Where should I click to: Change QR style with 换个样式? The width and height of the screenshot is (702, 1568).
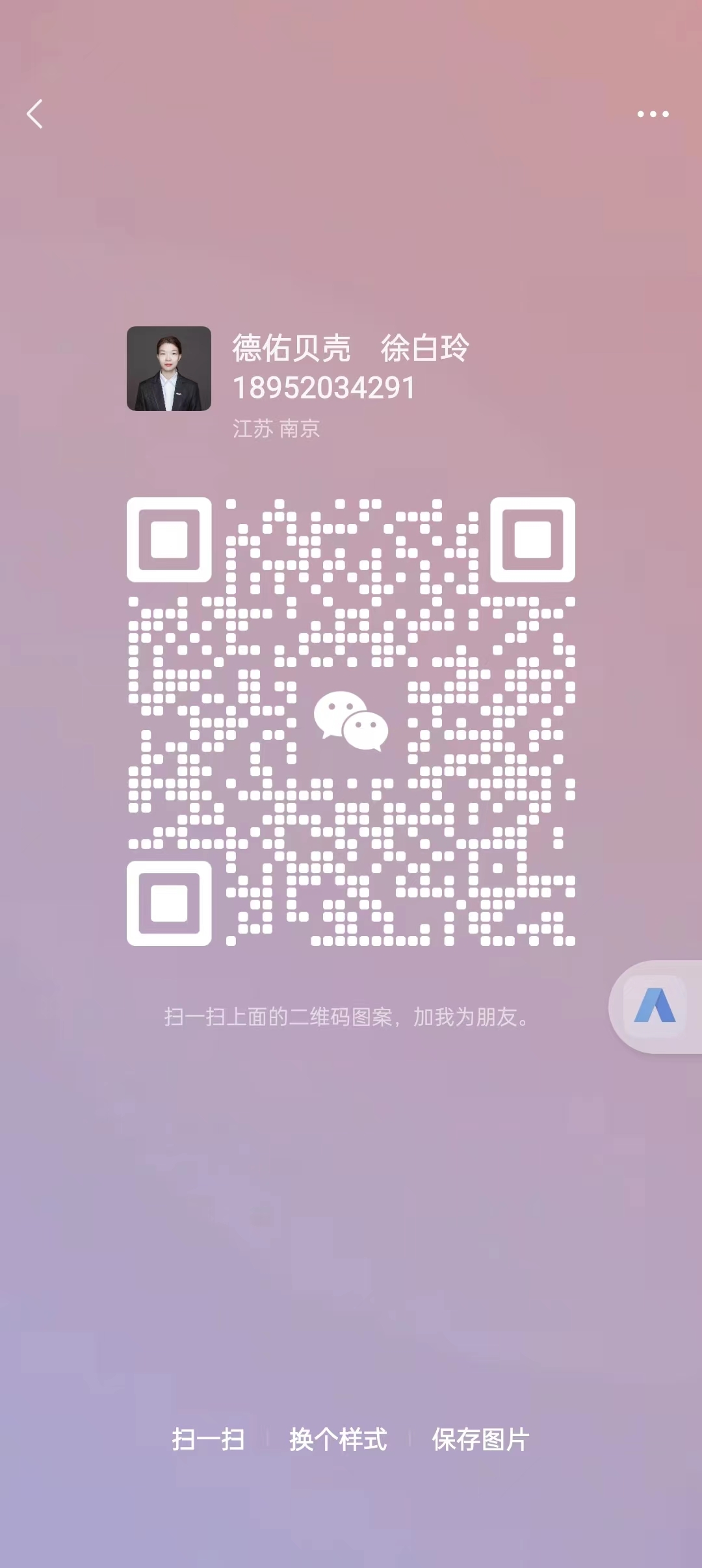(x=338, y=1439)
